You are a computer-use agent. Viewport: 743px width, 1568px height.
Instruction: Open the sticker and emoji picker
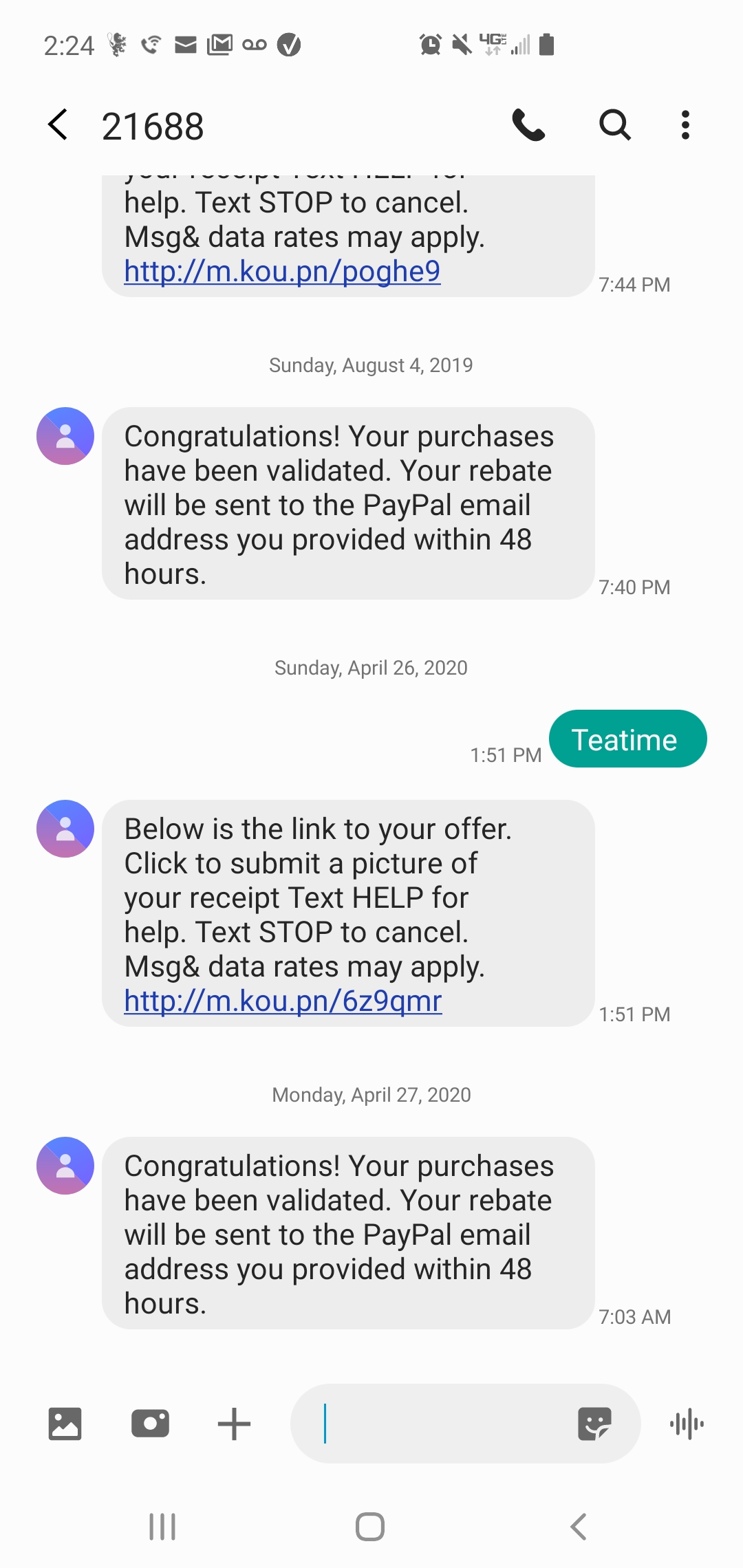[594, 1424]
